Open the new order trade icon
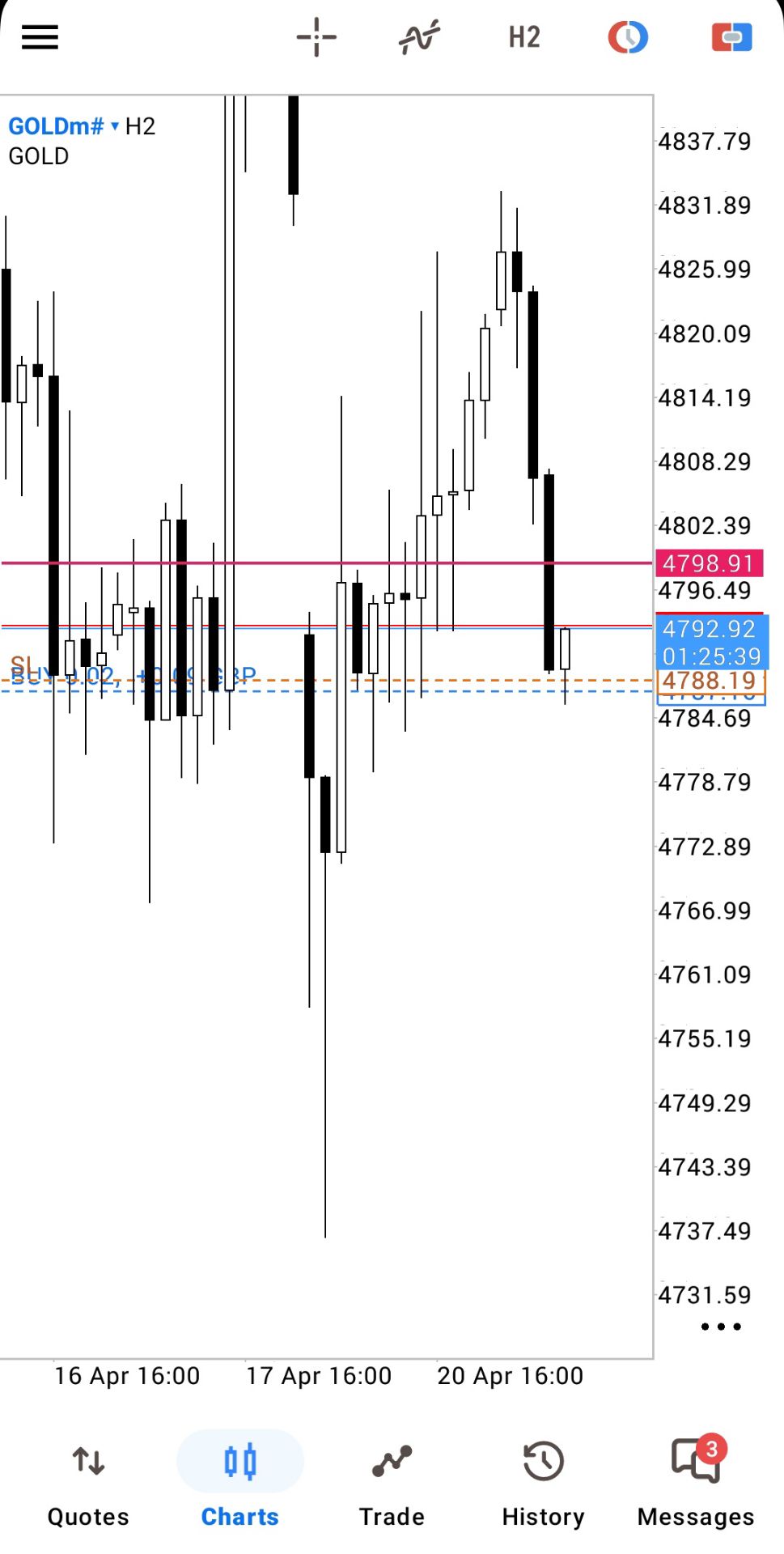This screenshot has height=1554, width=784. (x=731, y=37)
